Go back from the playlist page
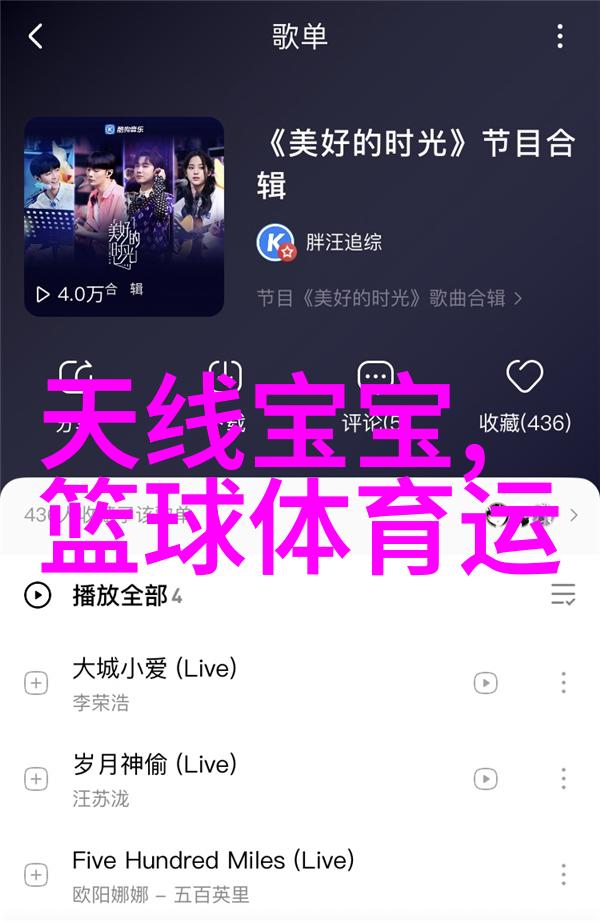This screenshot has width=600, height=922. (36, 37)
